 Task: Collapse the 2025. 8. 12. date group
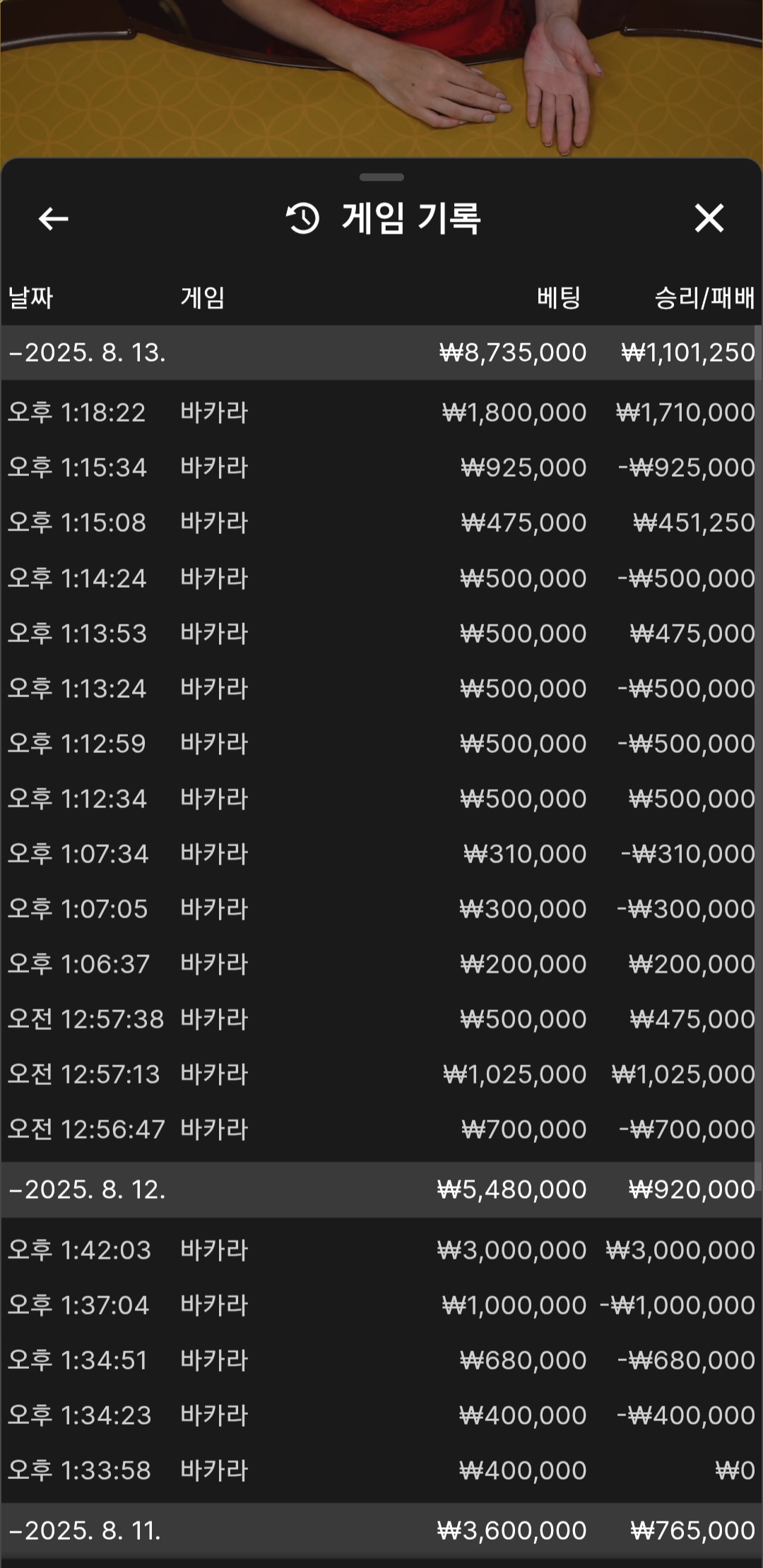(381, 1189)
